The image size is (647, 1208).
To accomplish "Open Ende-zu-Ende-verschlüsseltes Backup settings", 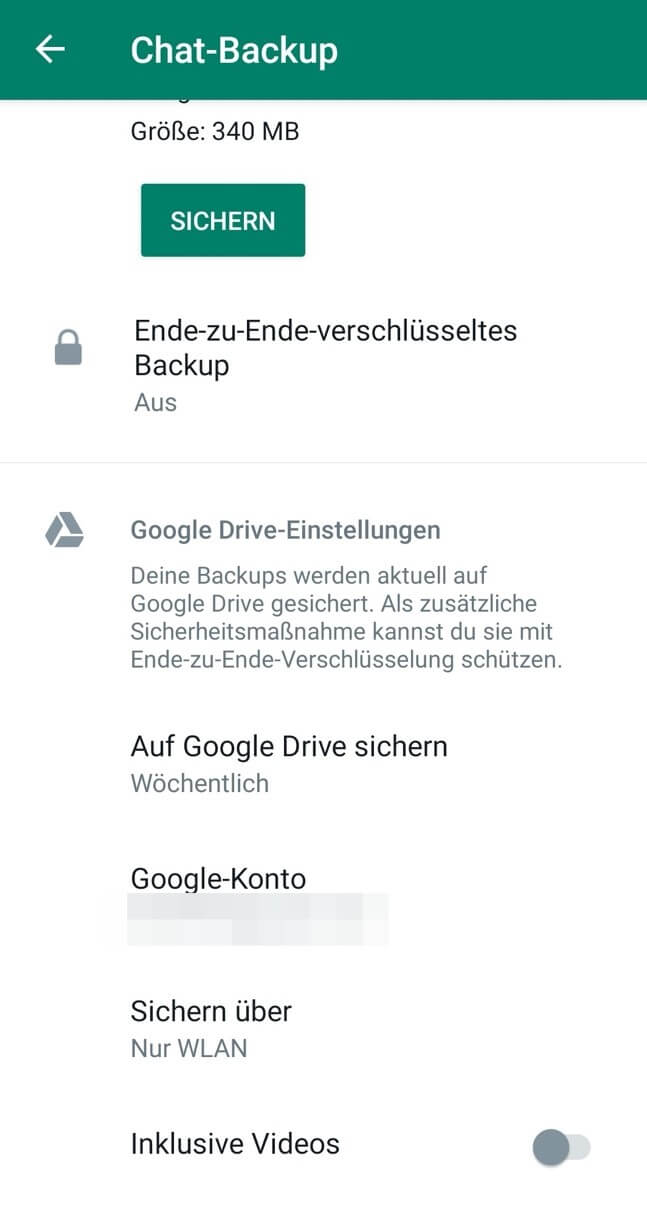I will (323, 366).
